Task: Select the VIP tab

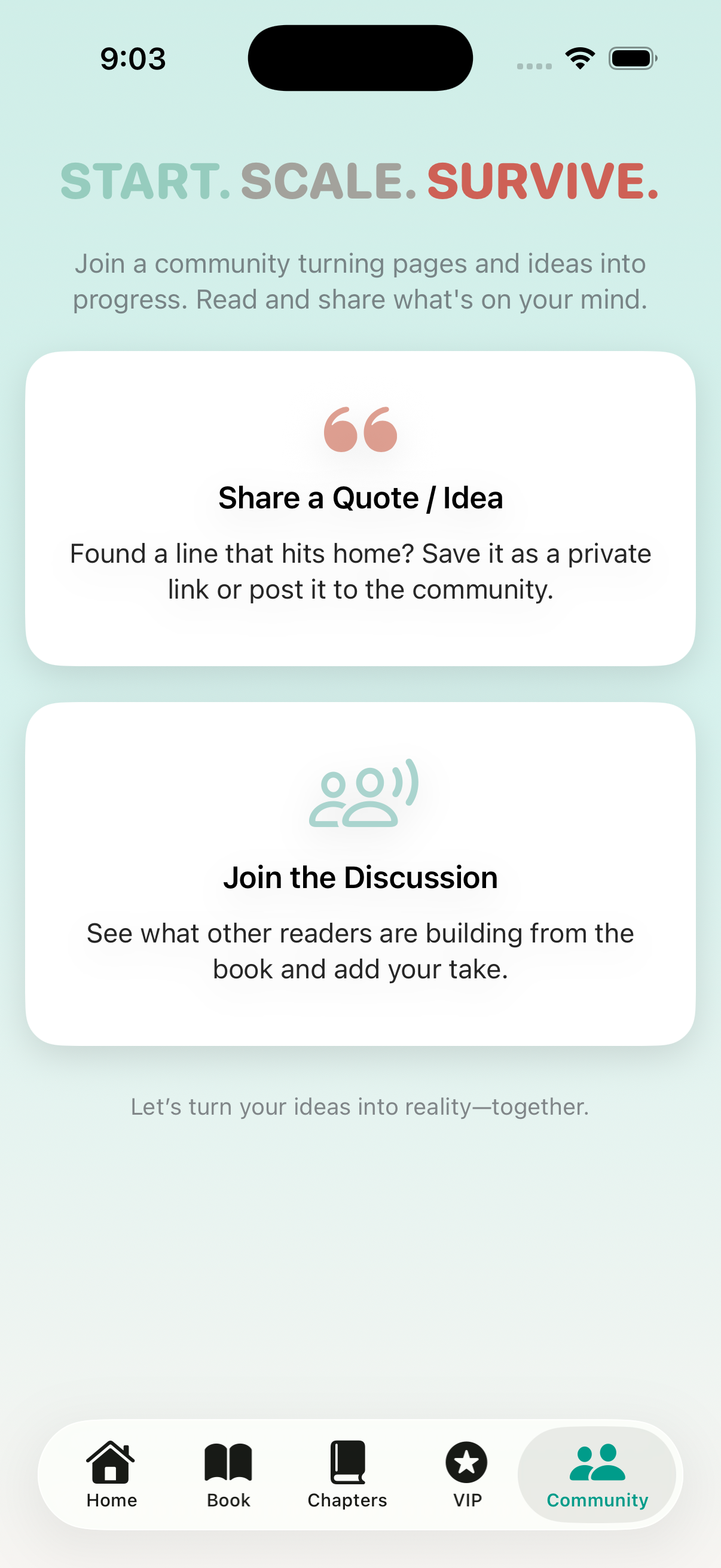Action: coord(467,1474)
